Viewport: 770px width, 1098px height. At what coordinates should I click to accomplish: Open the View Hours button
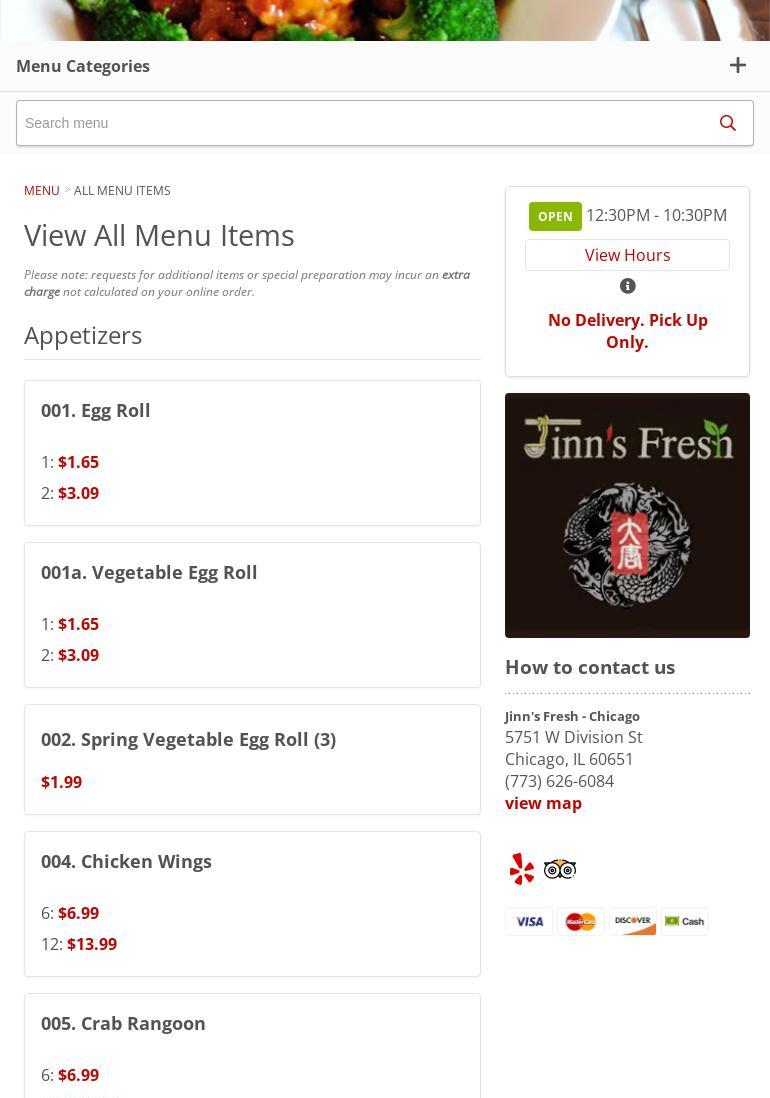(627, 255)
